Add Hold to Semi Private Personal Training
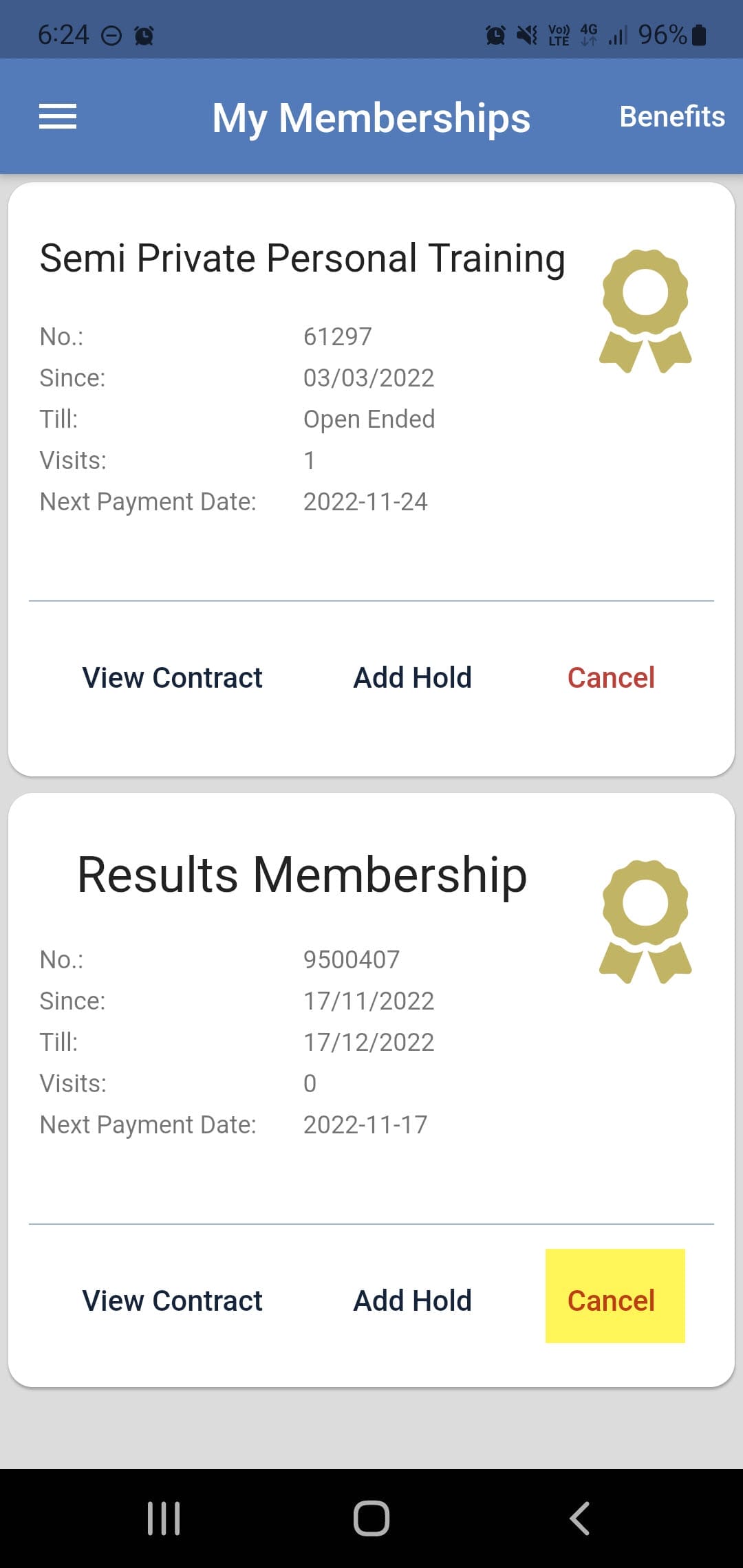This screenshot has width=743, height=1568. [x=411, y=677]
